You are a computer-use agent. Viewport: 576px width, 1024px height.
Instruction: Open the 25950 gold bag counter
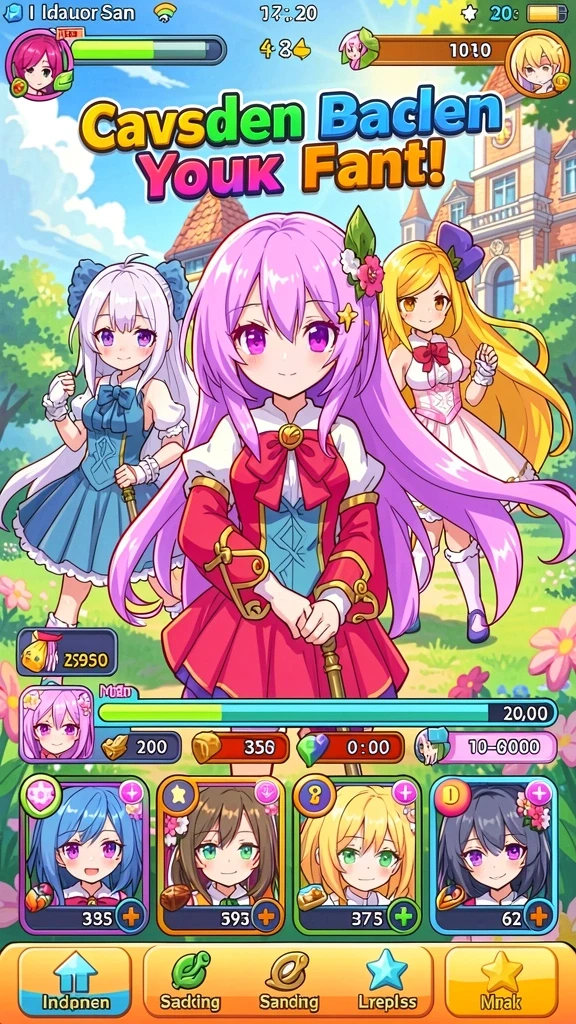[x=67, y=652]
